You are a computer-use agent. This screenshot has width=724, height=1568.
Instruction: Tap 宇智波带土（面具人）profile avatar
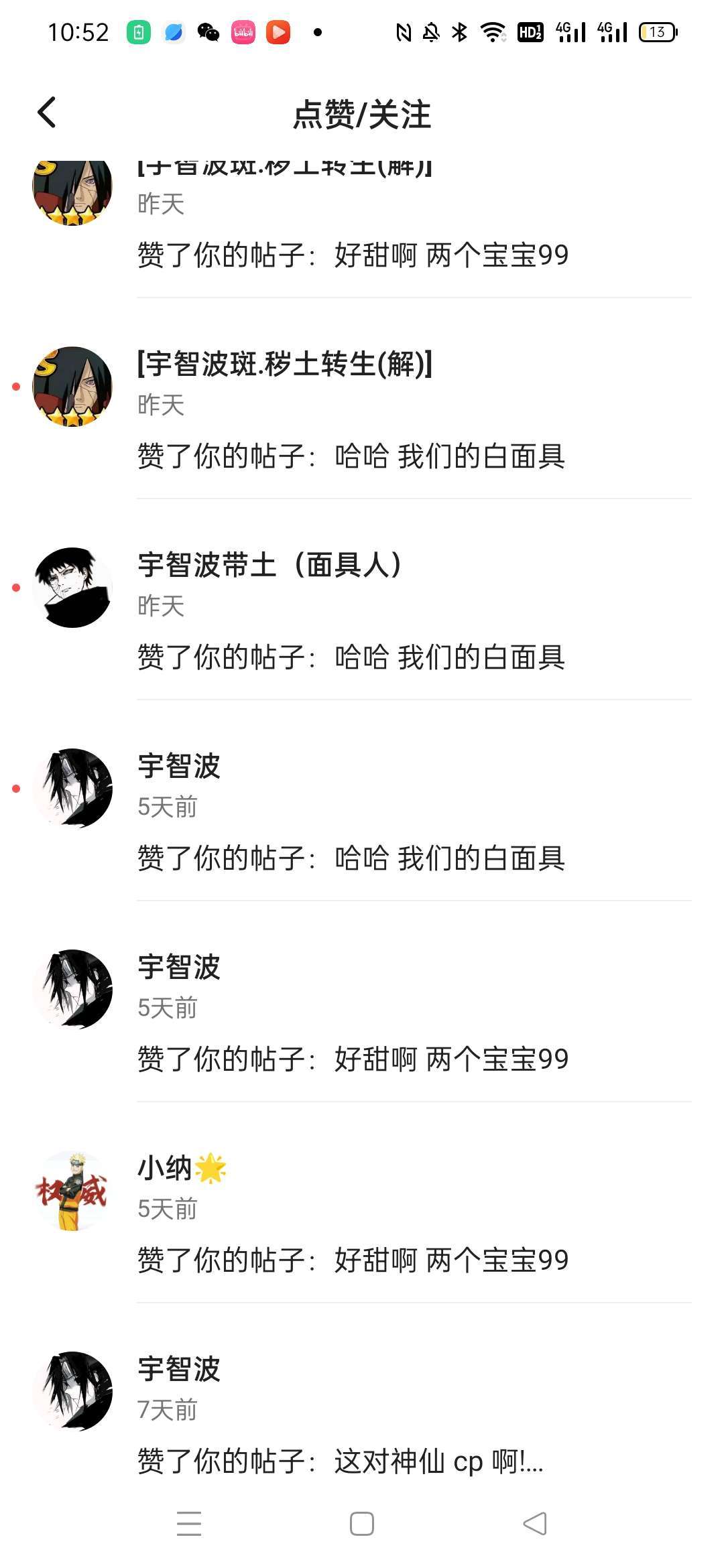pyautogui.click(x=72, y=588)
